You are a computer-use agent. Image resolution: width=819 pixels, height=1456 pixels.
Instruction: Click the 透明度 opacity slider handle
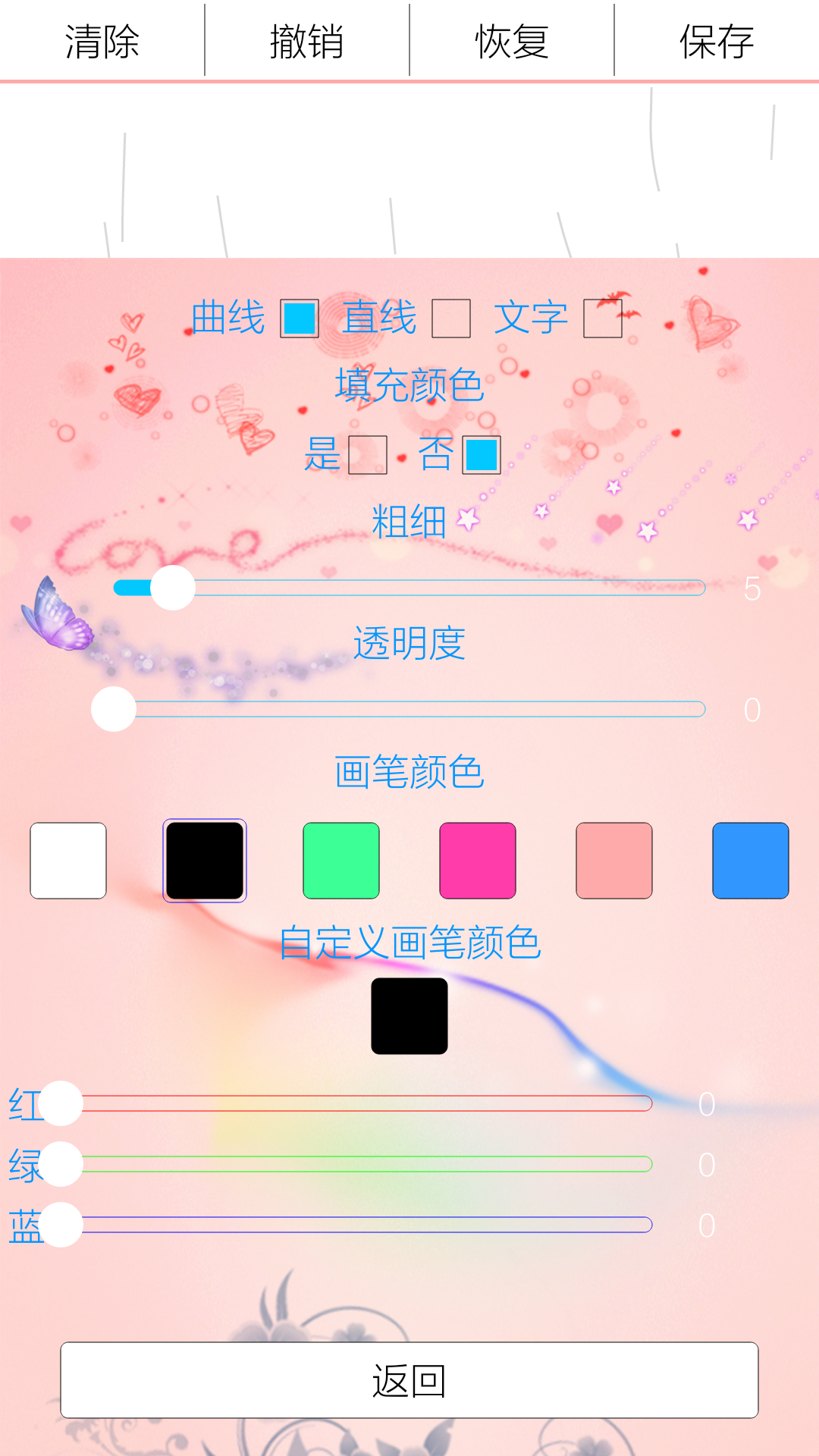tap(112, 709)
